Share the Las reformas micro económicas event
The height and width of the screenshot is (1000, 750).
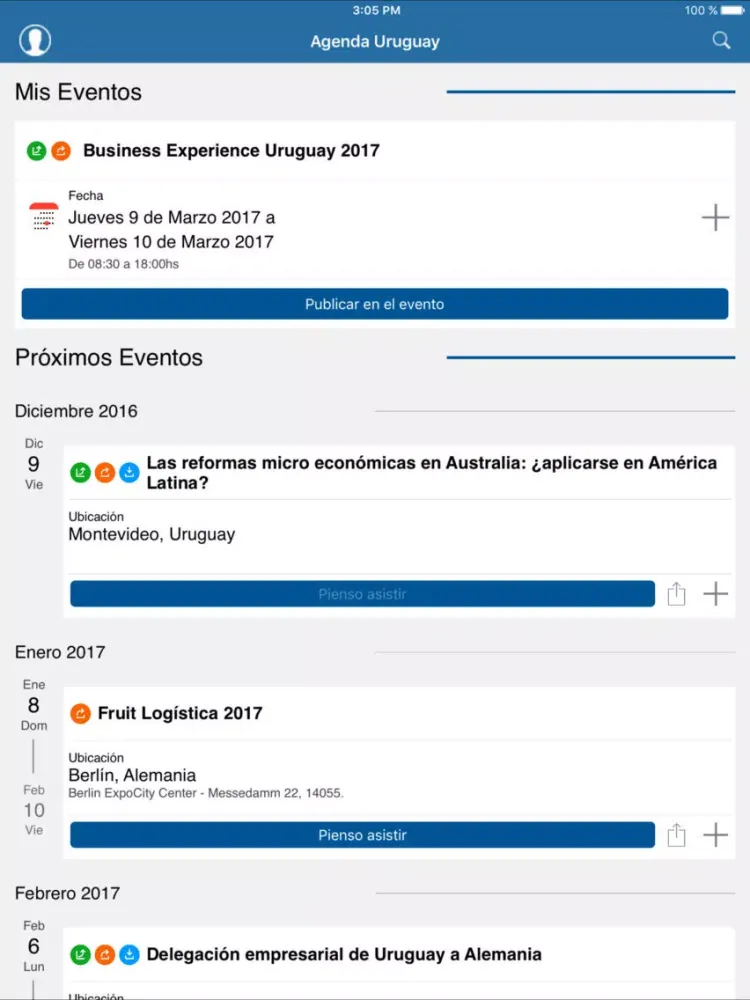point(677,594)
